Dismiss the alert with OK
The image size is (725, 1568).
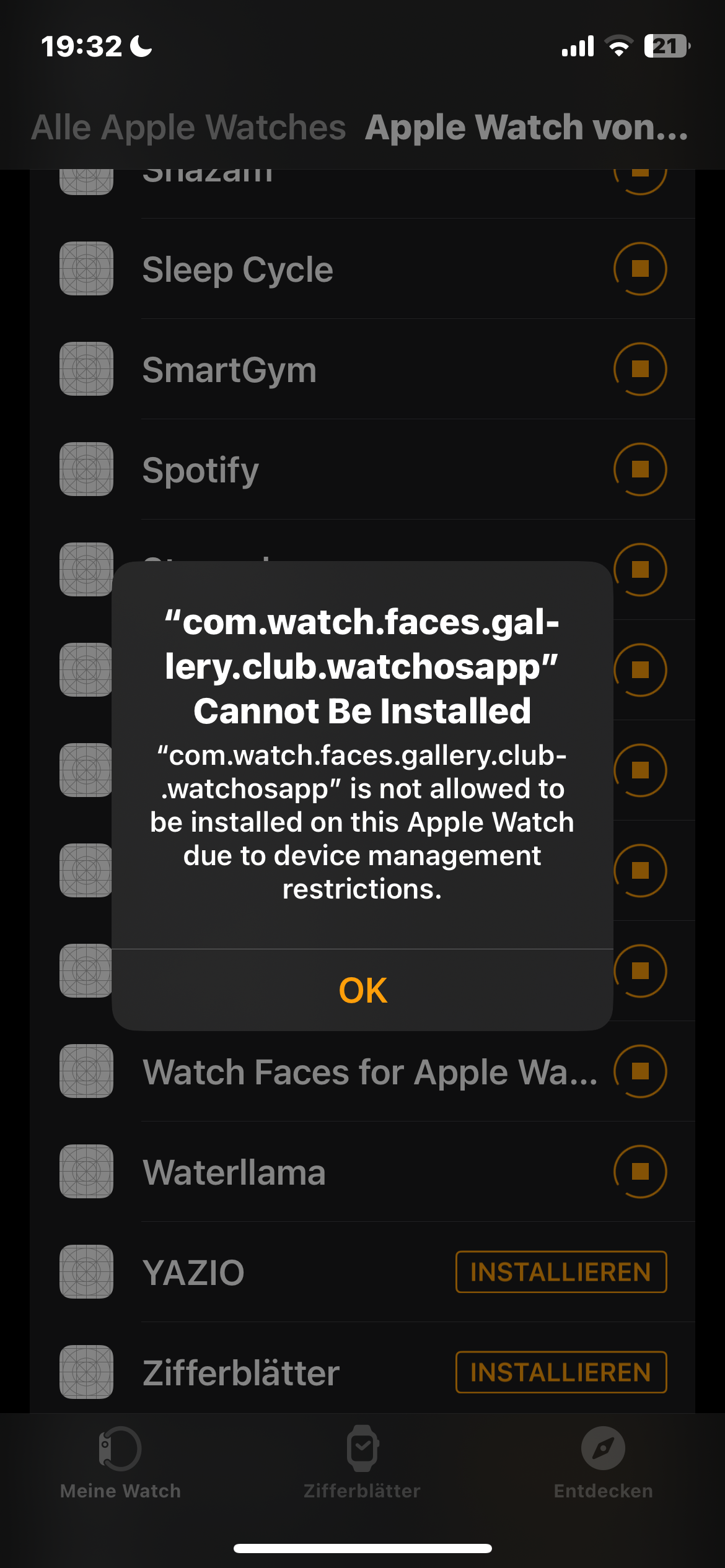(x=362, y=990)
